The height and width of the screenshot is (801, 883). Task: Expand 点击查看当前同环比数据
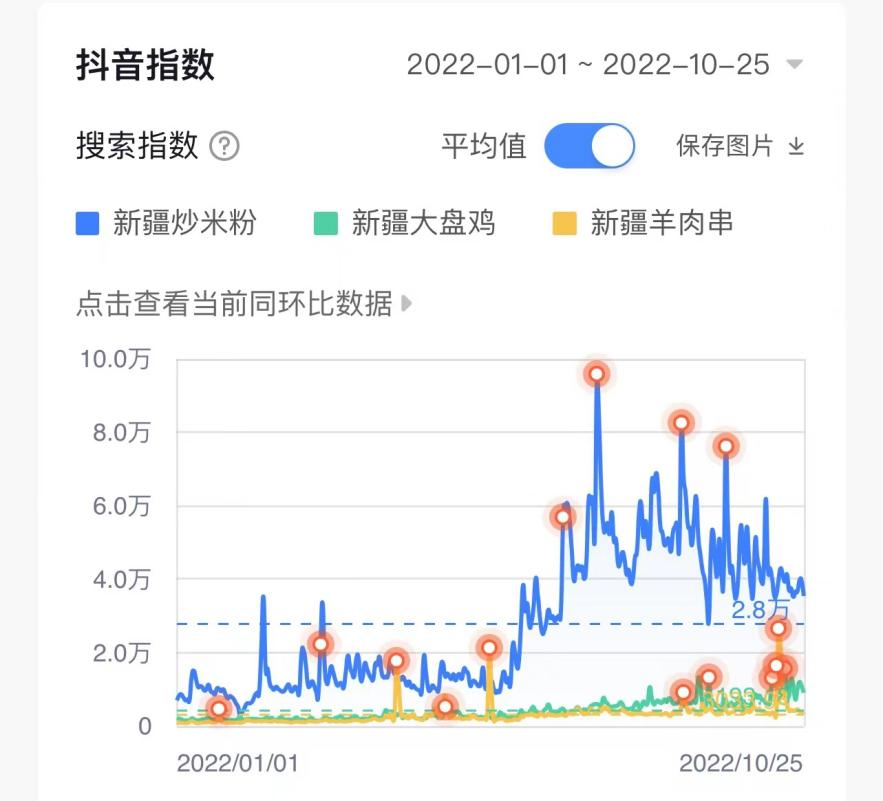pyautogui.click(x=243, y=303)
